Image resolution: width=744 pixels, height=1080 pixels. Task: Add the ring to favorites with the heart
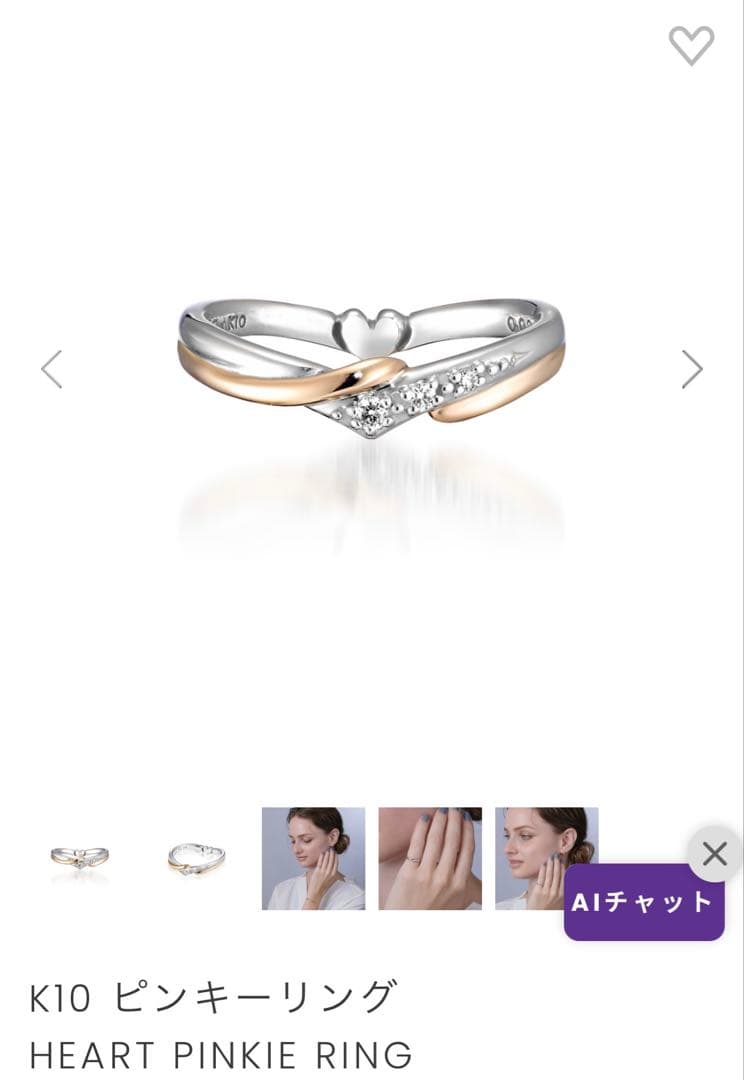691,45
